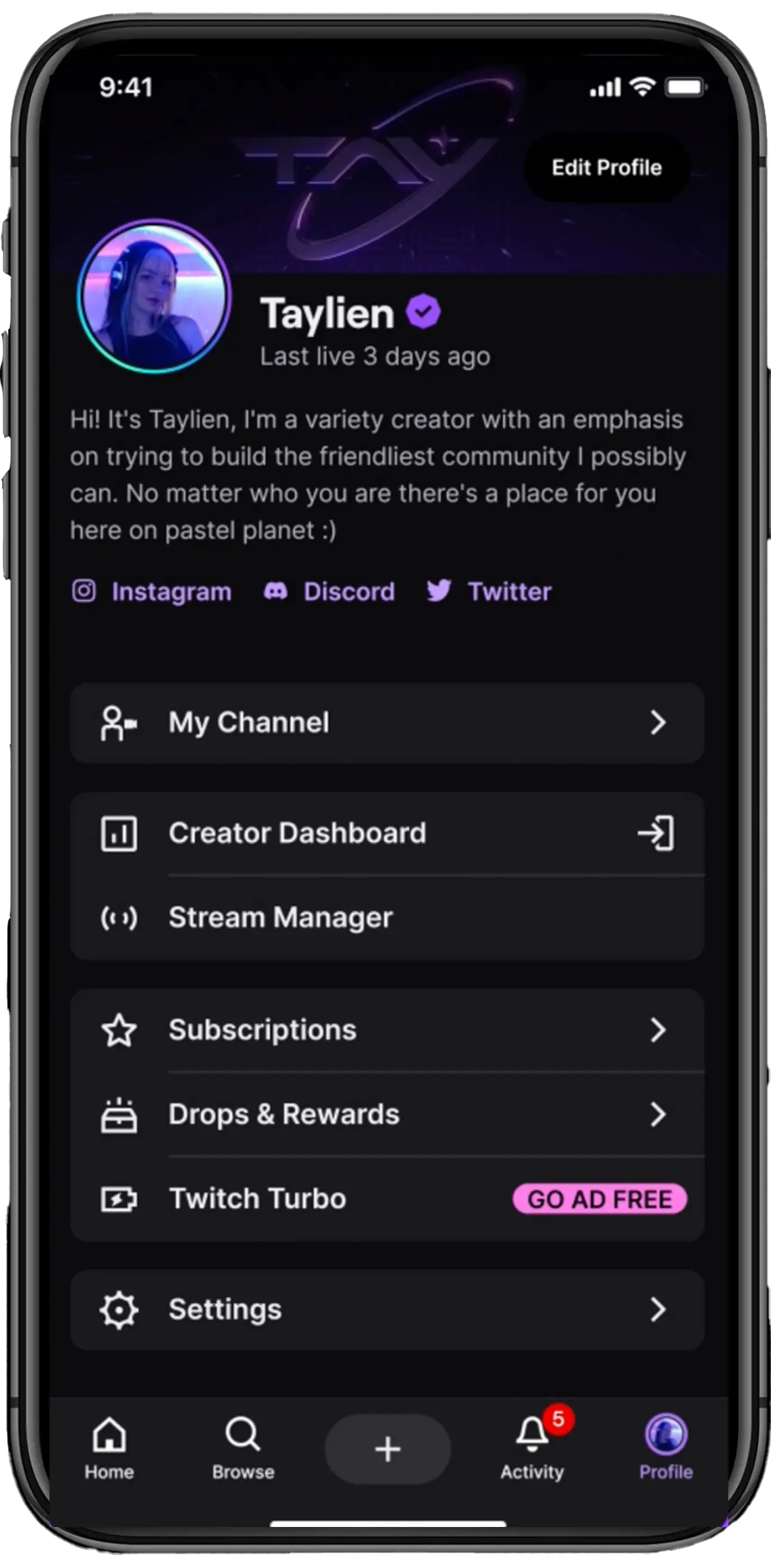Screen dimensions: 771x1568
Task: Open Settings
Action: [387, 1309]
